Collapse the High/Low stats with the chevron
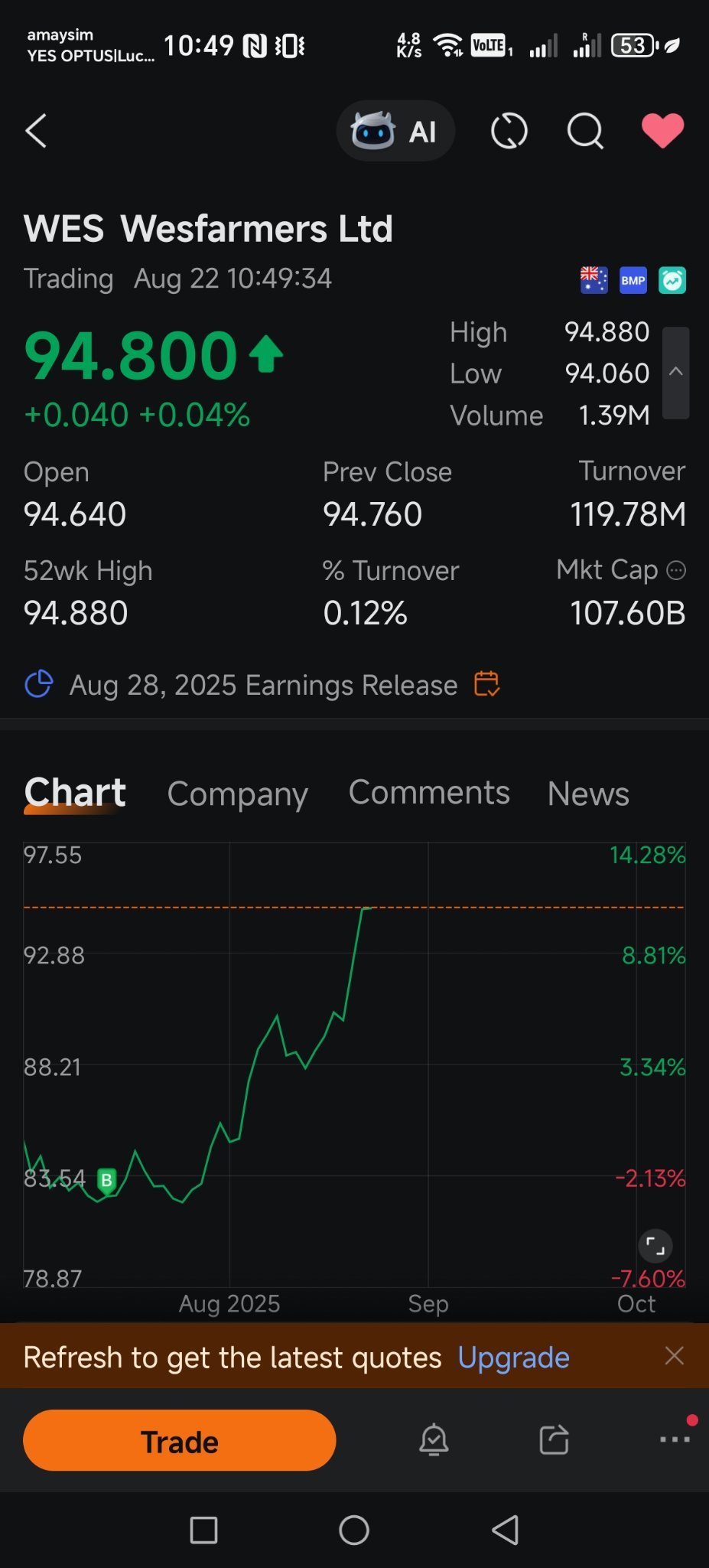Viewport: 709px width, 1568px height. pos(675,373)
